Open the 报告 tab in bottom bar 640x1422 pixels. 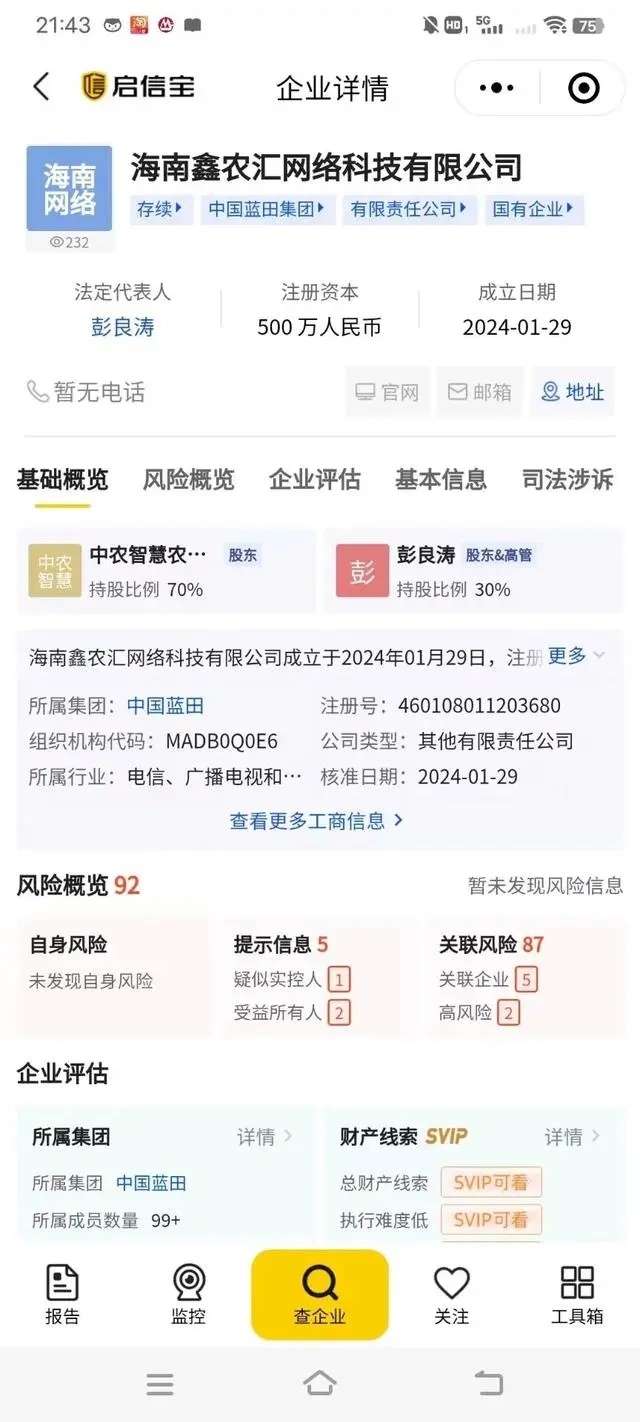(62, 1294)
